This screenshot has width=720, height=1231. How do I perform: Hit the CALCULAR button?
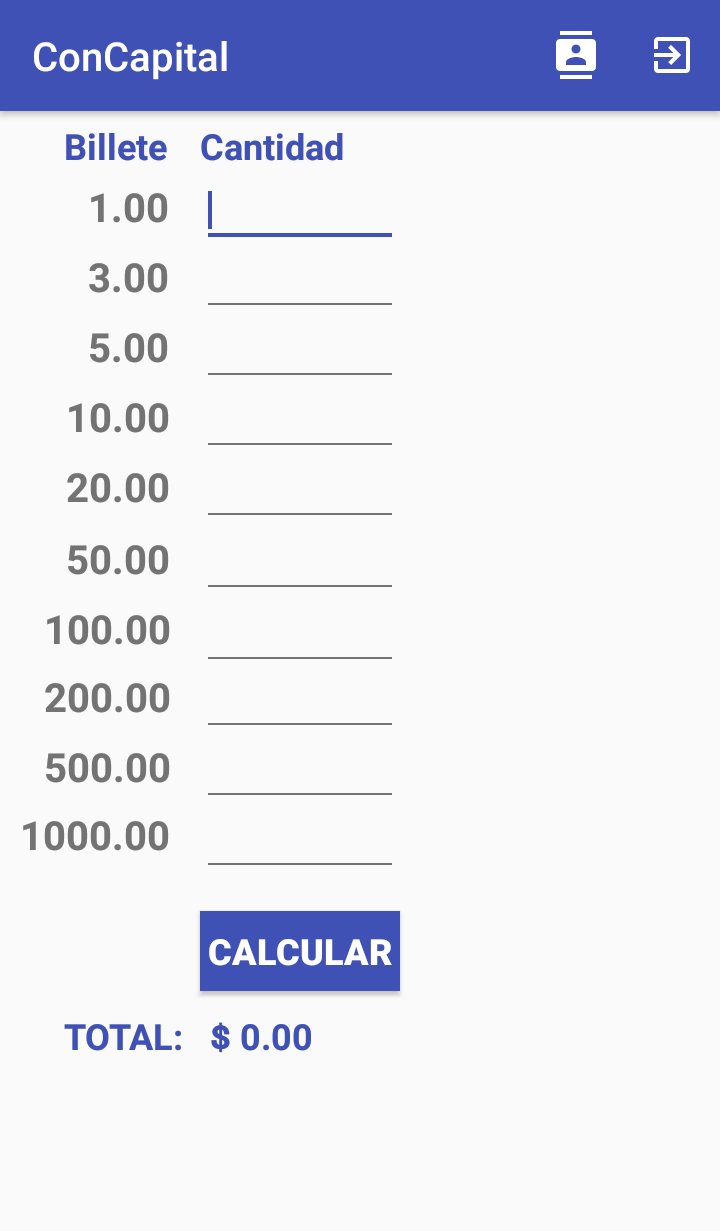tap(299, 951)
